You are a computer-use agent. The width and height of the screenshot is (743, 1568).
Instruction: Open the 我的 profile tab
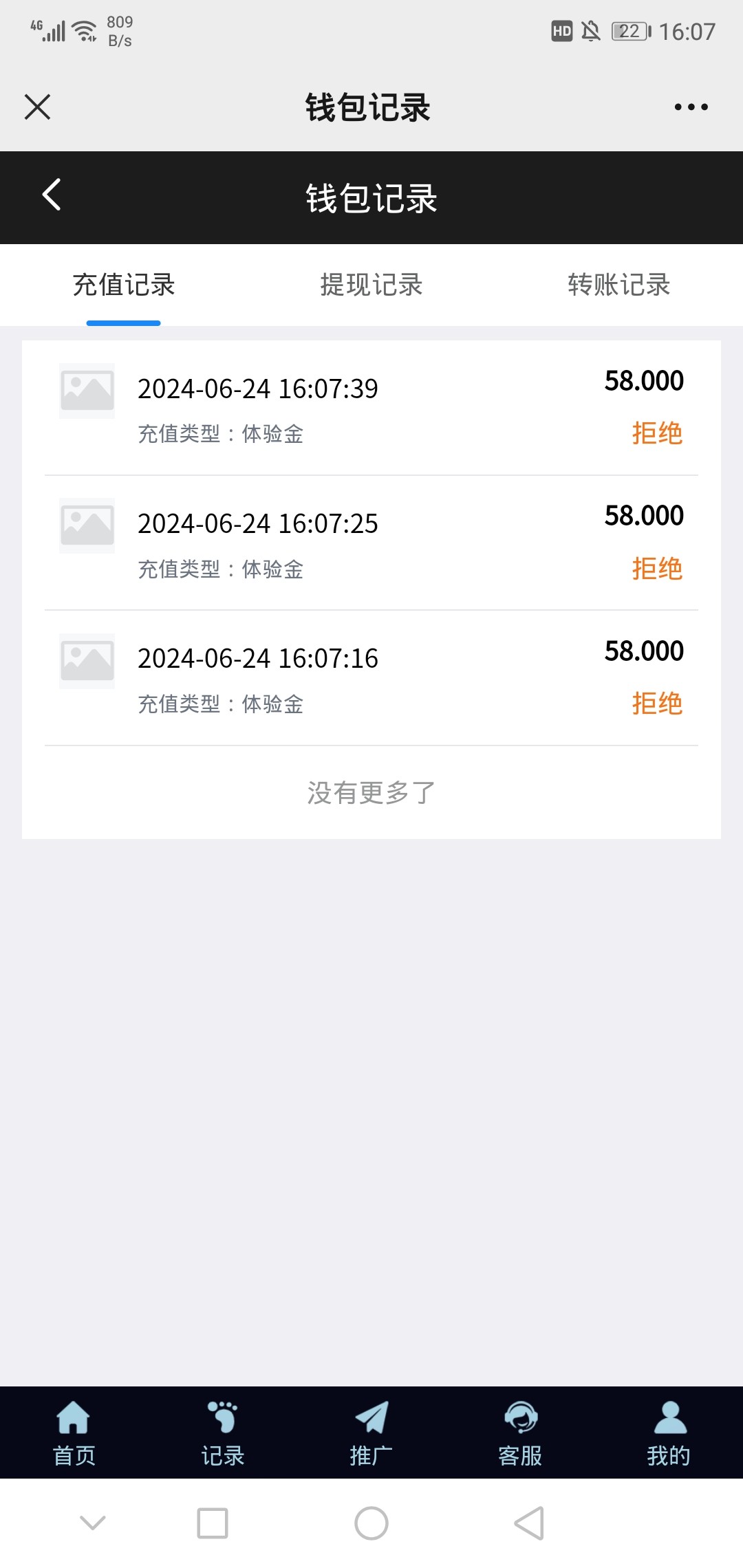(x=669, y=1433)
